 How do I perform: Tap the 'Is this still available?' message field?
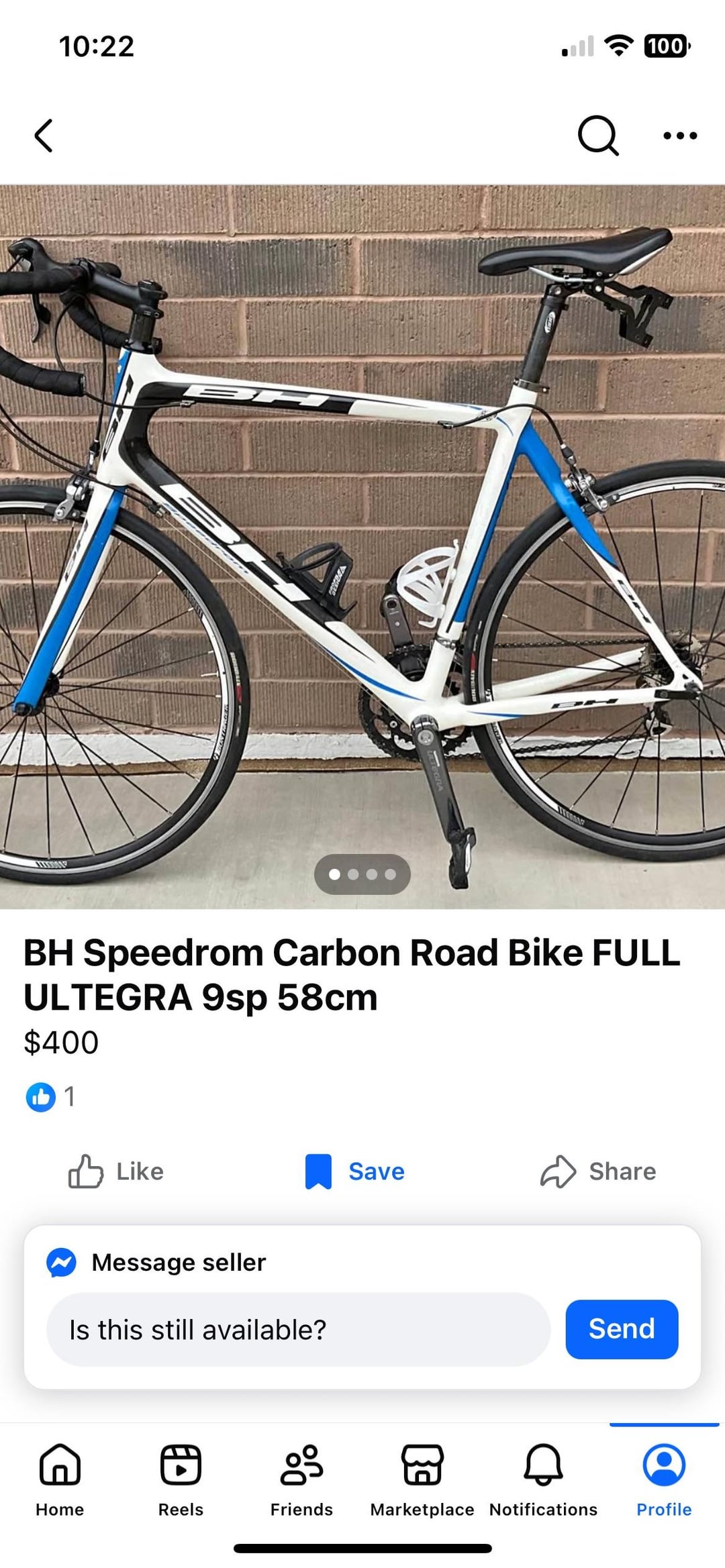pyautogui.click(x=298, y=1330)
